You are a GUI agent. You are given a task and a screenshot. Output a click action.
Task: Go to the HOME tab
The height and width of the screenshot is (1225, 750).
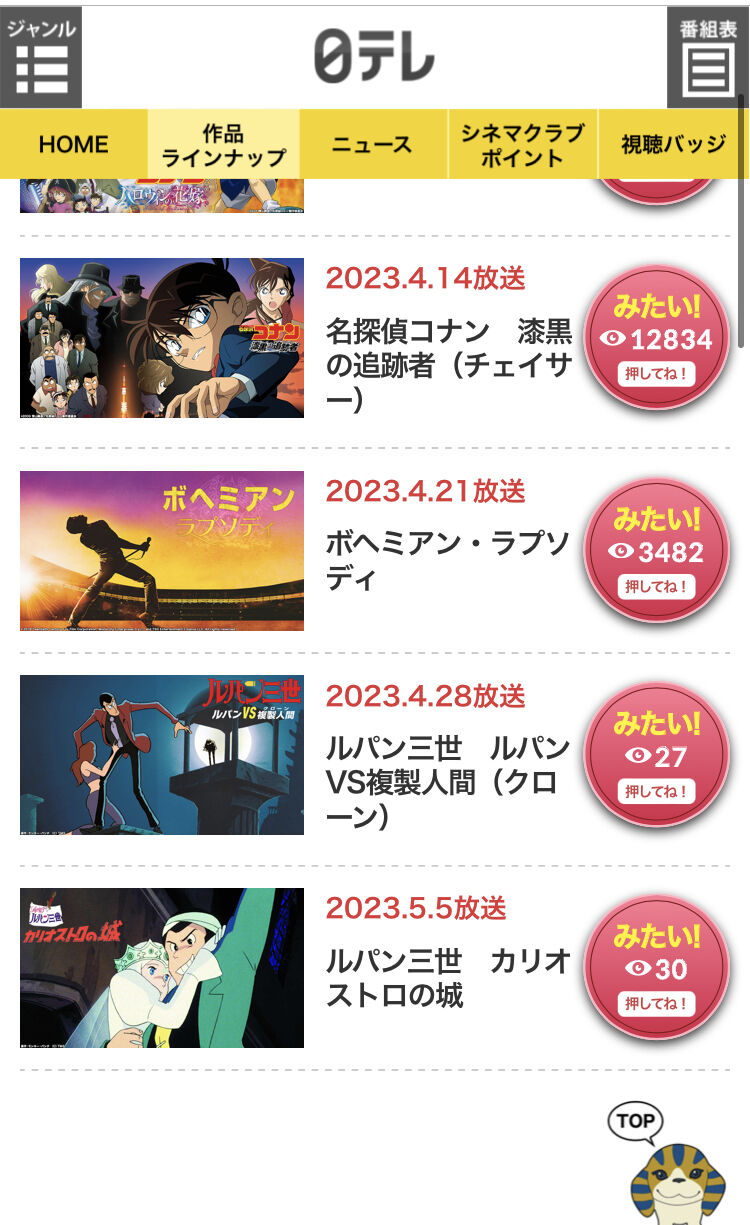73,144
